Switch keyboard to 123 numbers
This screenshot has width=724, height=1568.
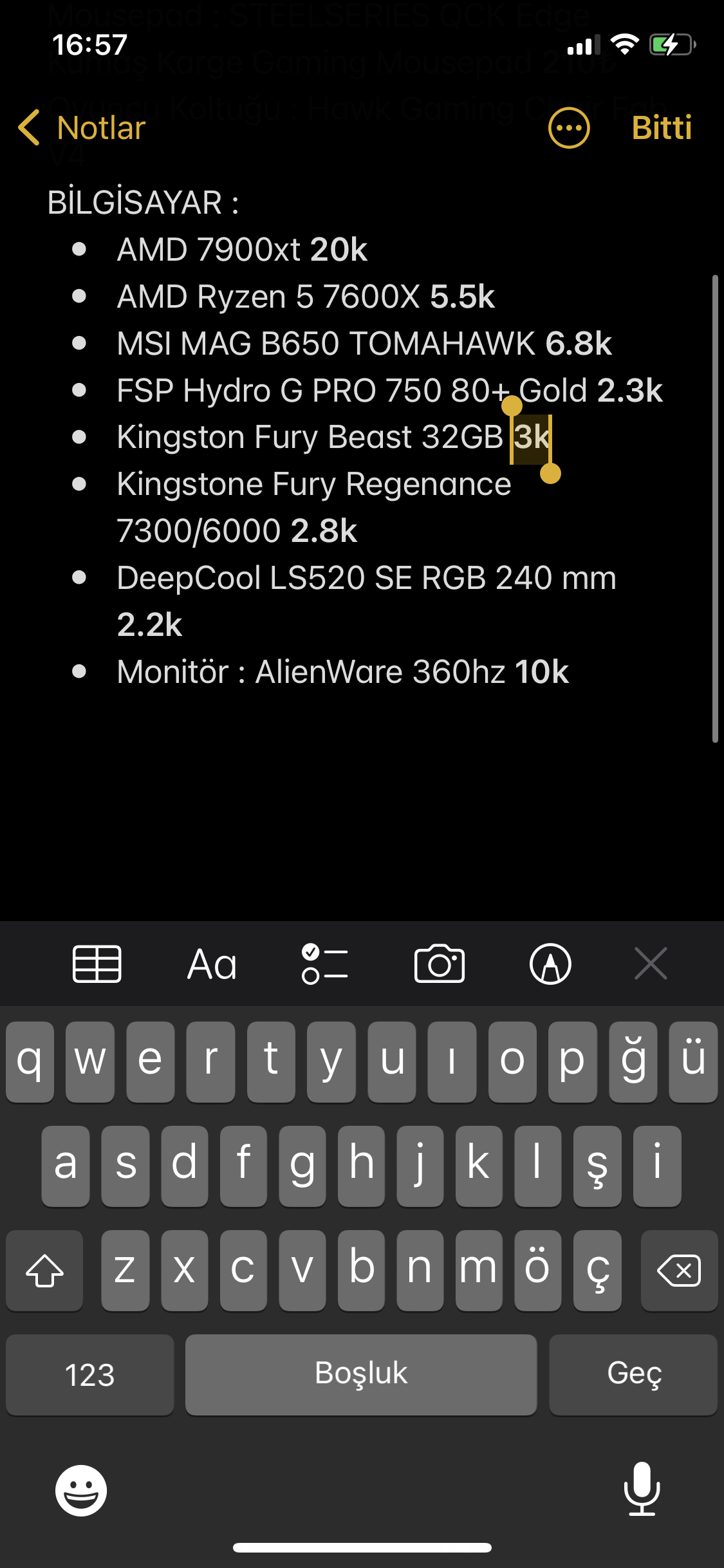click(90, 1375)
